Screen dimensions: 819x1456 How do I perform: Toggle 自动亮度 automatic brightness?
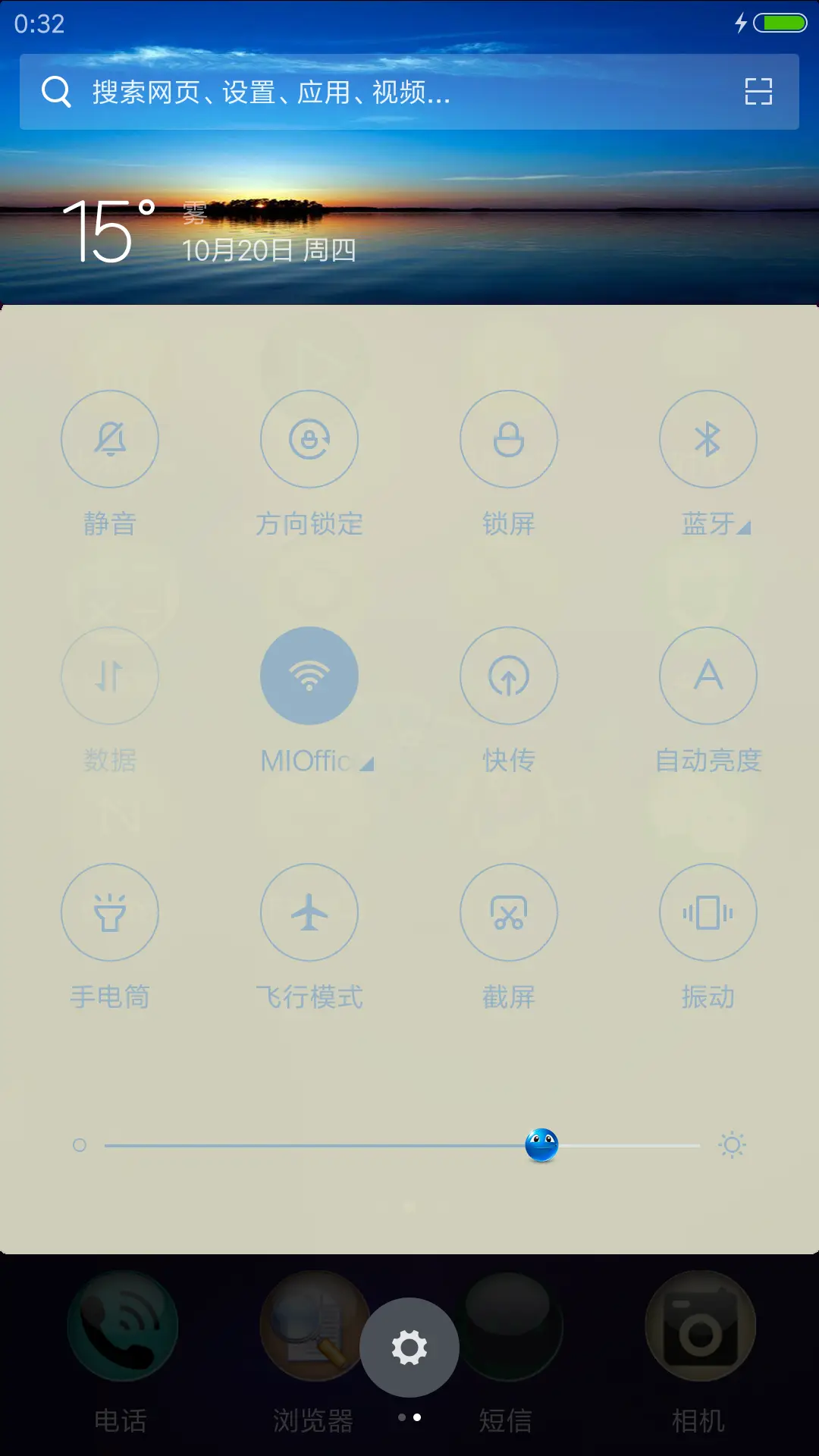pyautogui.click(x=708, y=676)
